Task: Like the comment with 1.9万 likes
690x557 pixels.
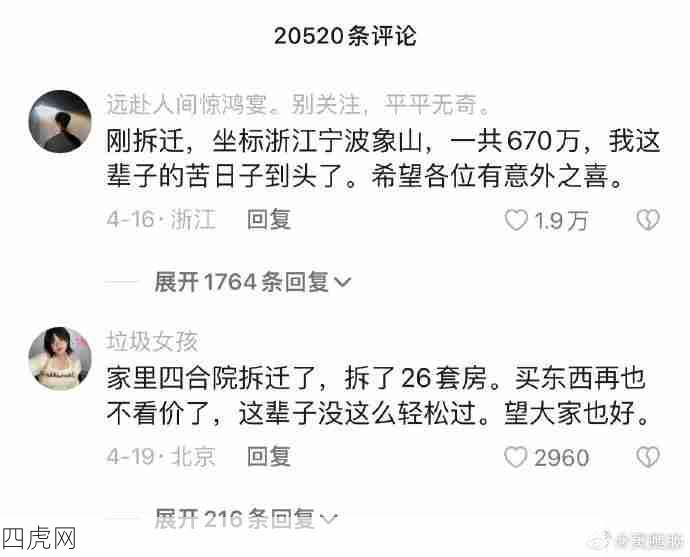Action: (x=516, y=221)
